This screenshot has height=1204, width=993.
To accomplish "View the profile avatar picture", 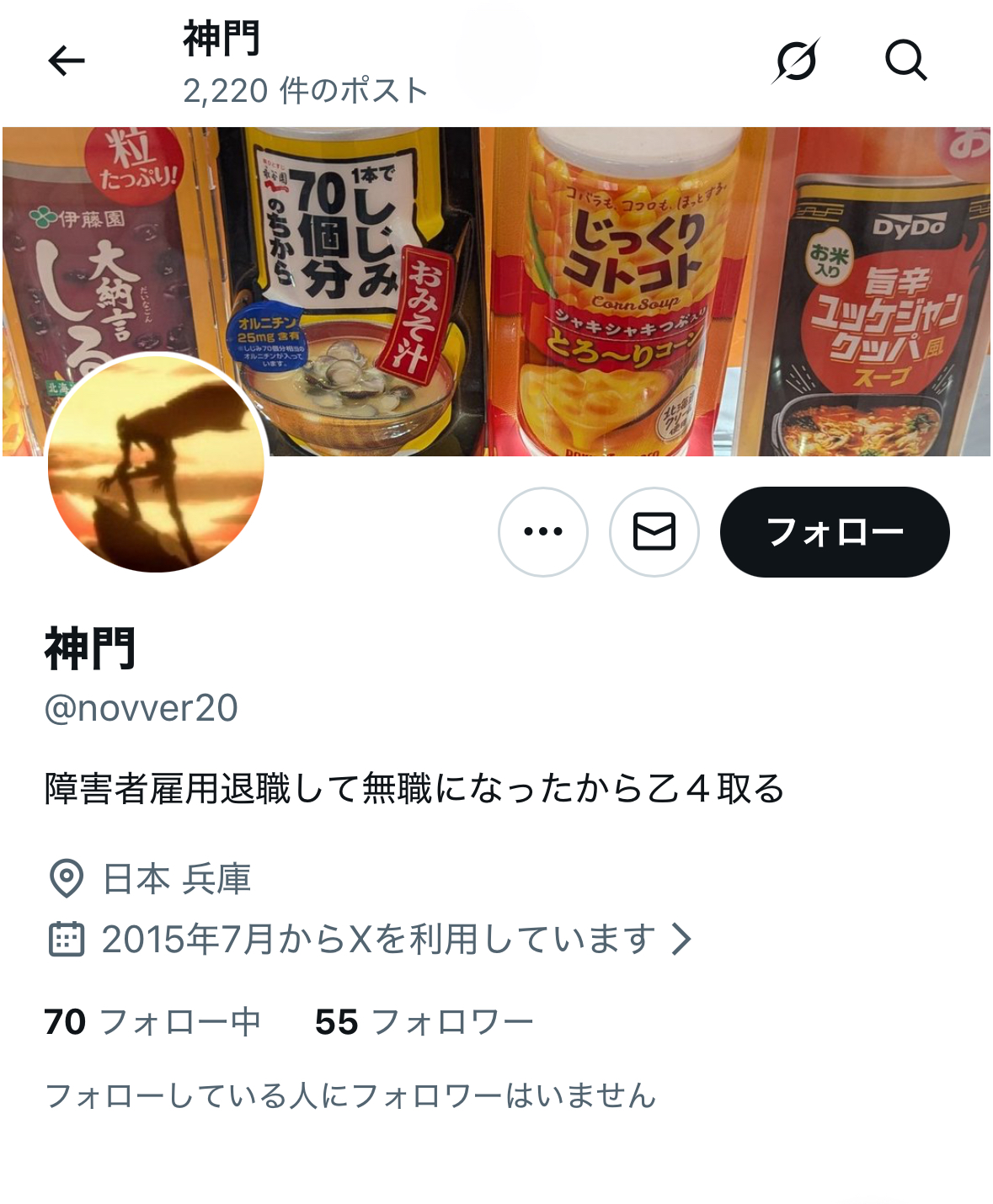I will click(x=156, y=464).
